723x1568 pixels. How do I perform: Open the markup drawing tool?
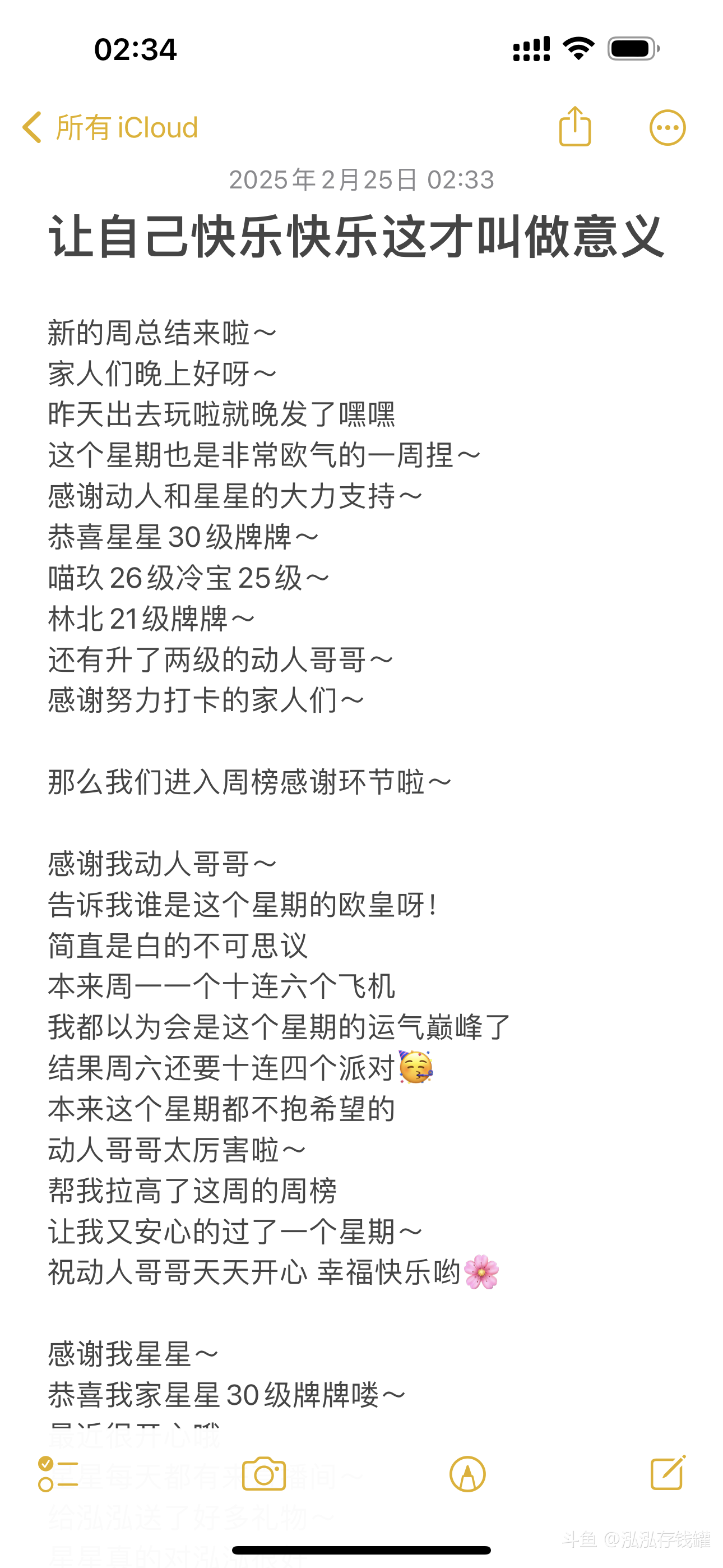[x=467, y=1474]
